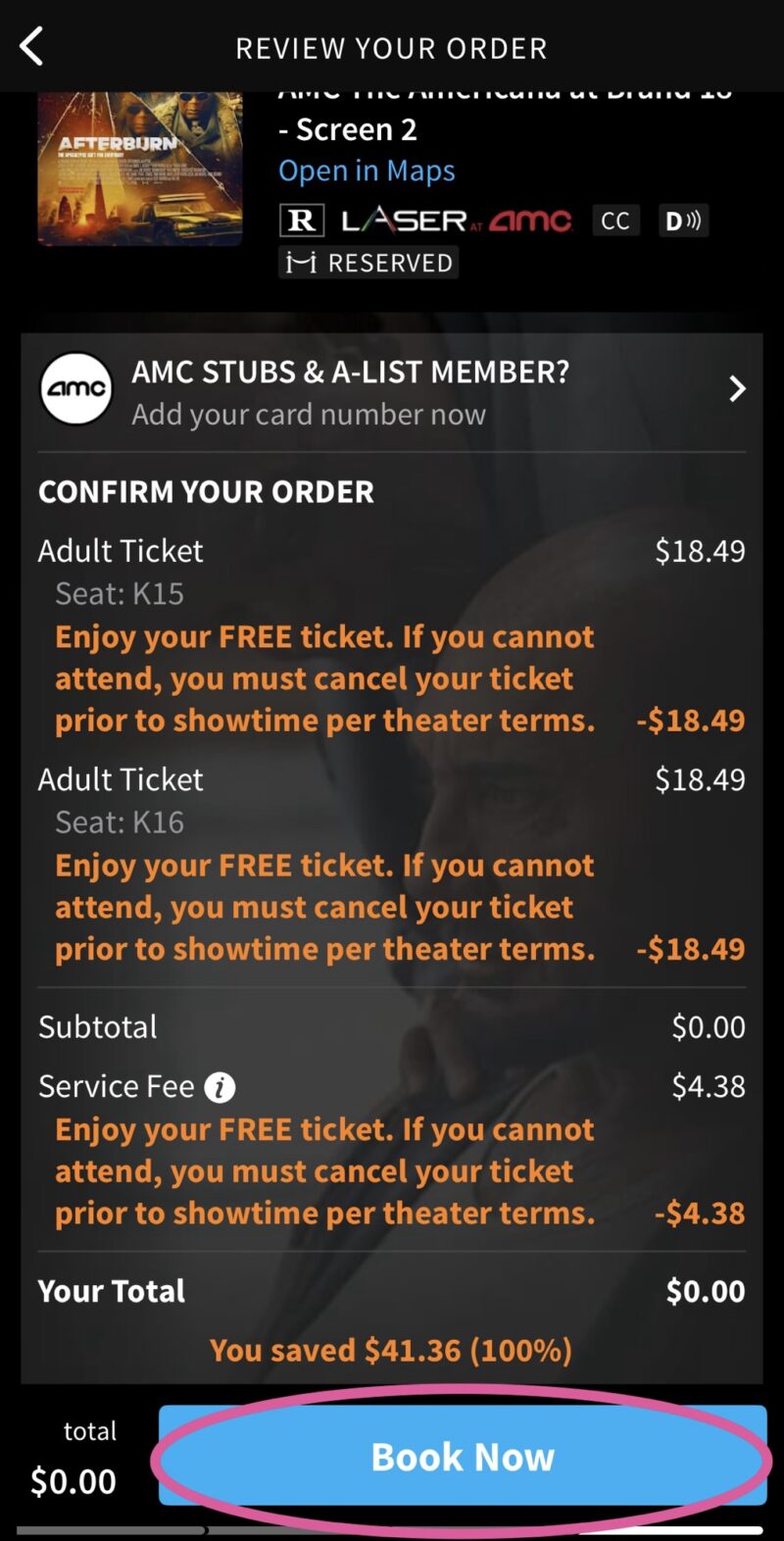
Task: Tap Book Now to complete order
Action: (463, 1457)
